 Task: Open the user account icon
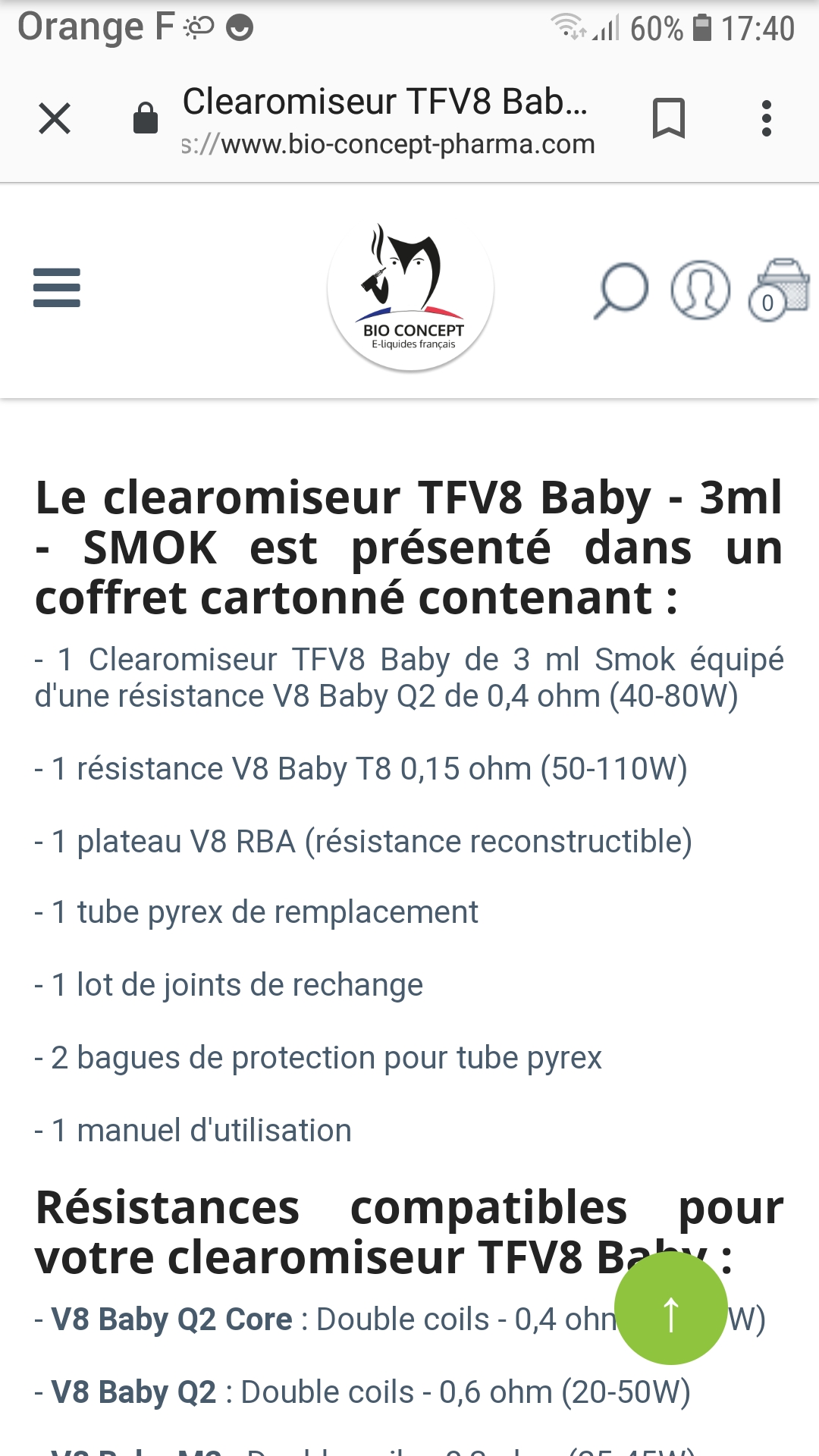700,290
